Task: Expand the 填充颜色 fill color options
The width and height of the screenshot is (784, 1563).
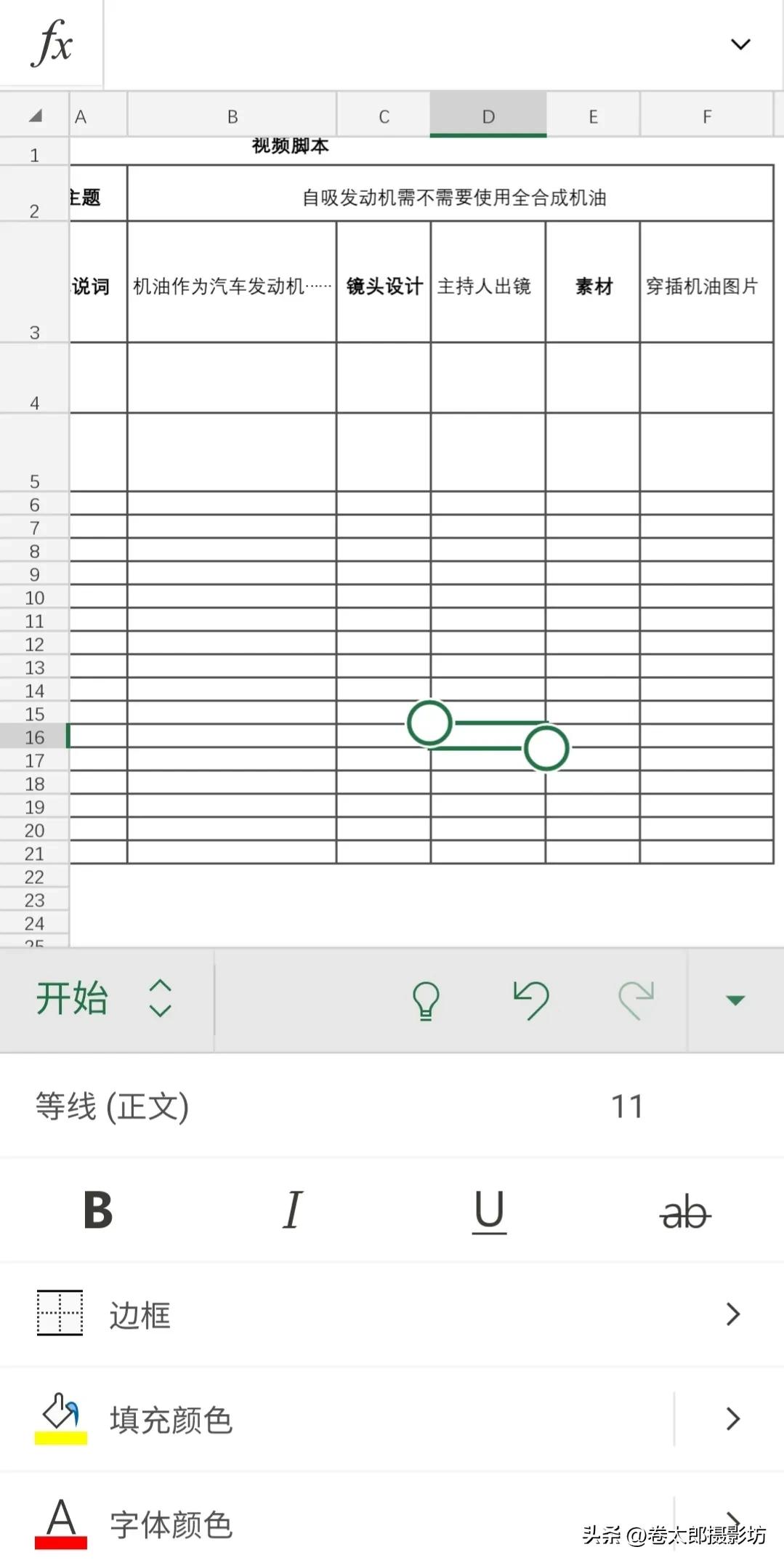Action: (x=732, y=1419)
